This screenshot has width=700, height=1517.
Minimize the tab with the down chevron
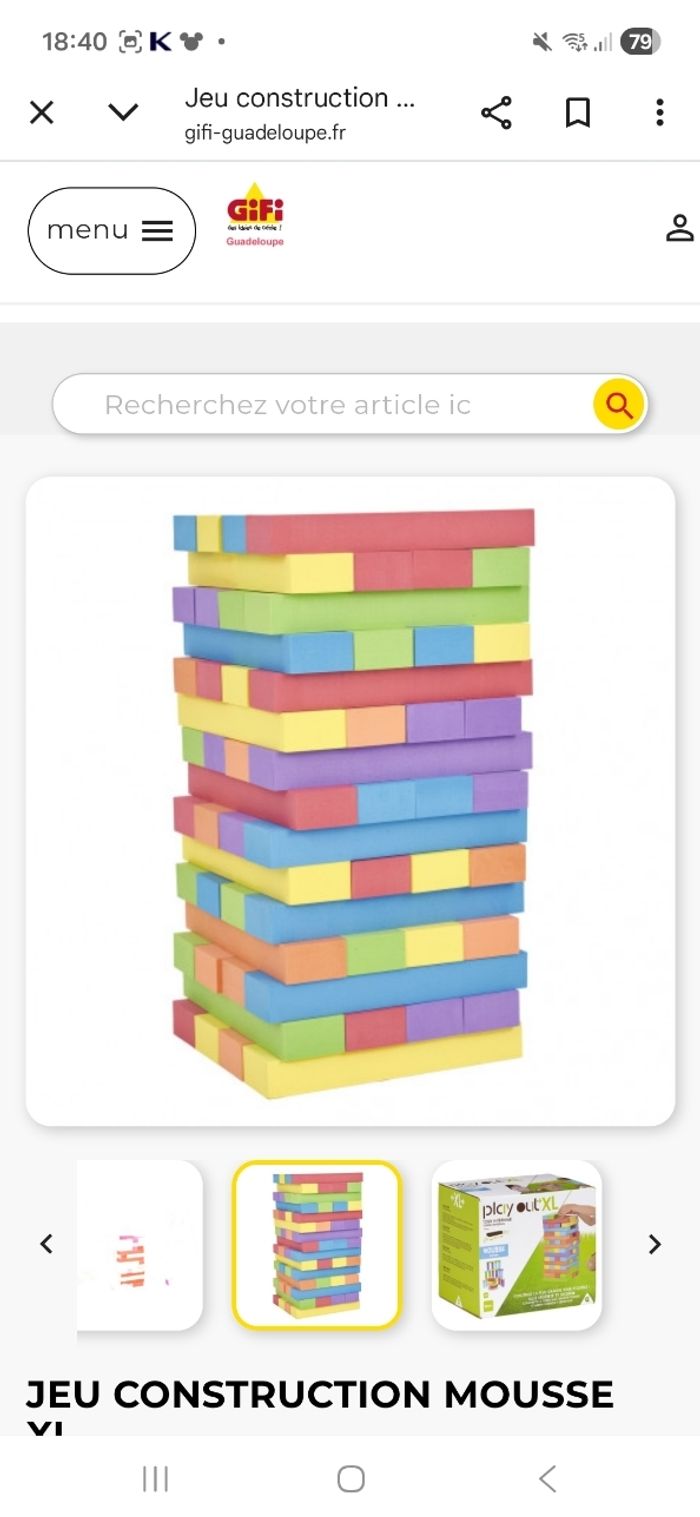tap(123, 113)
